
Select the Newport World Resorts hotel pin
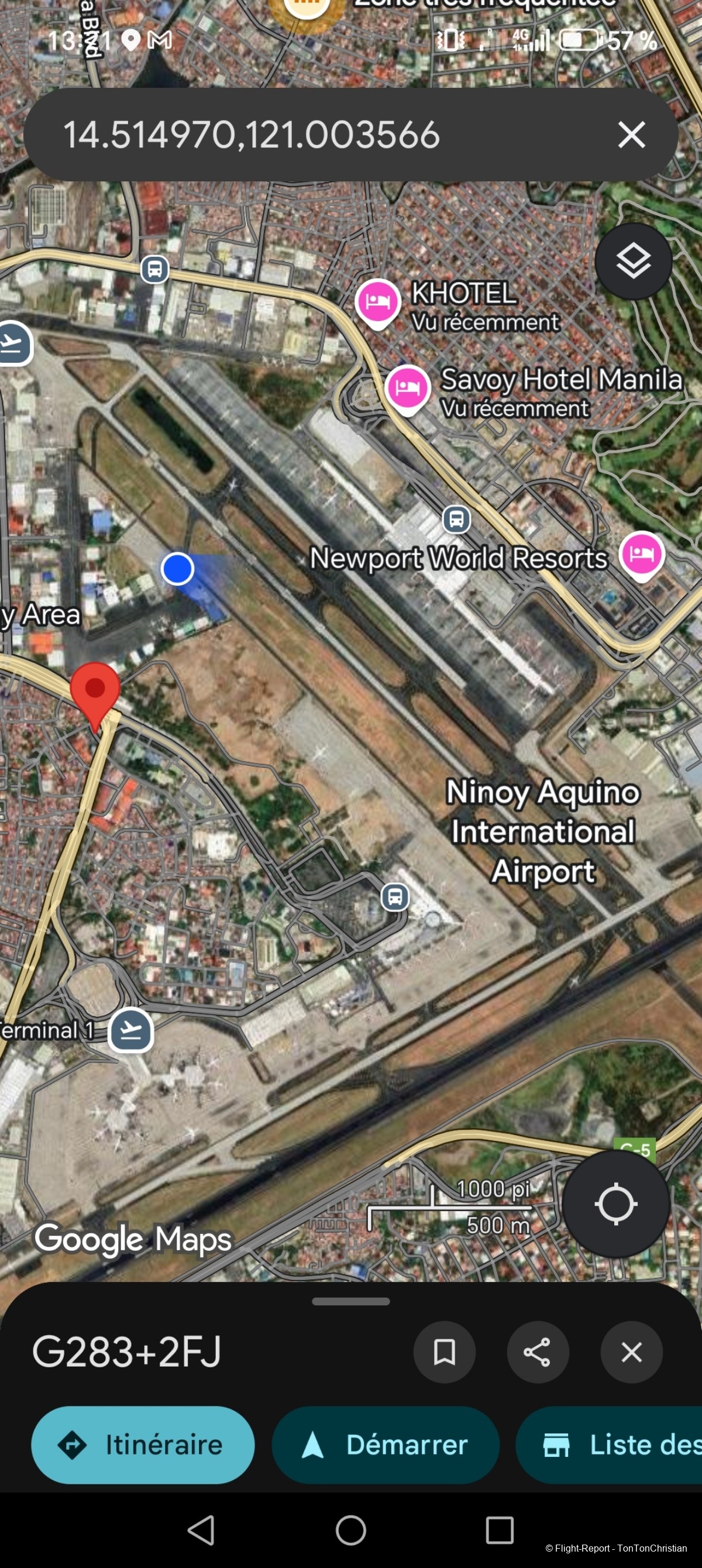641,553
